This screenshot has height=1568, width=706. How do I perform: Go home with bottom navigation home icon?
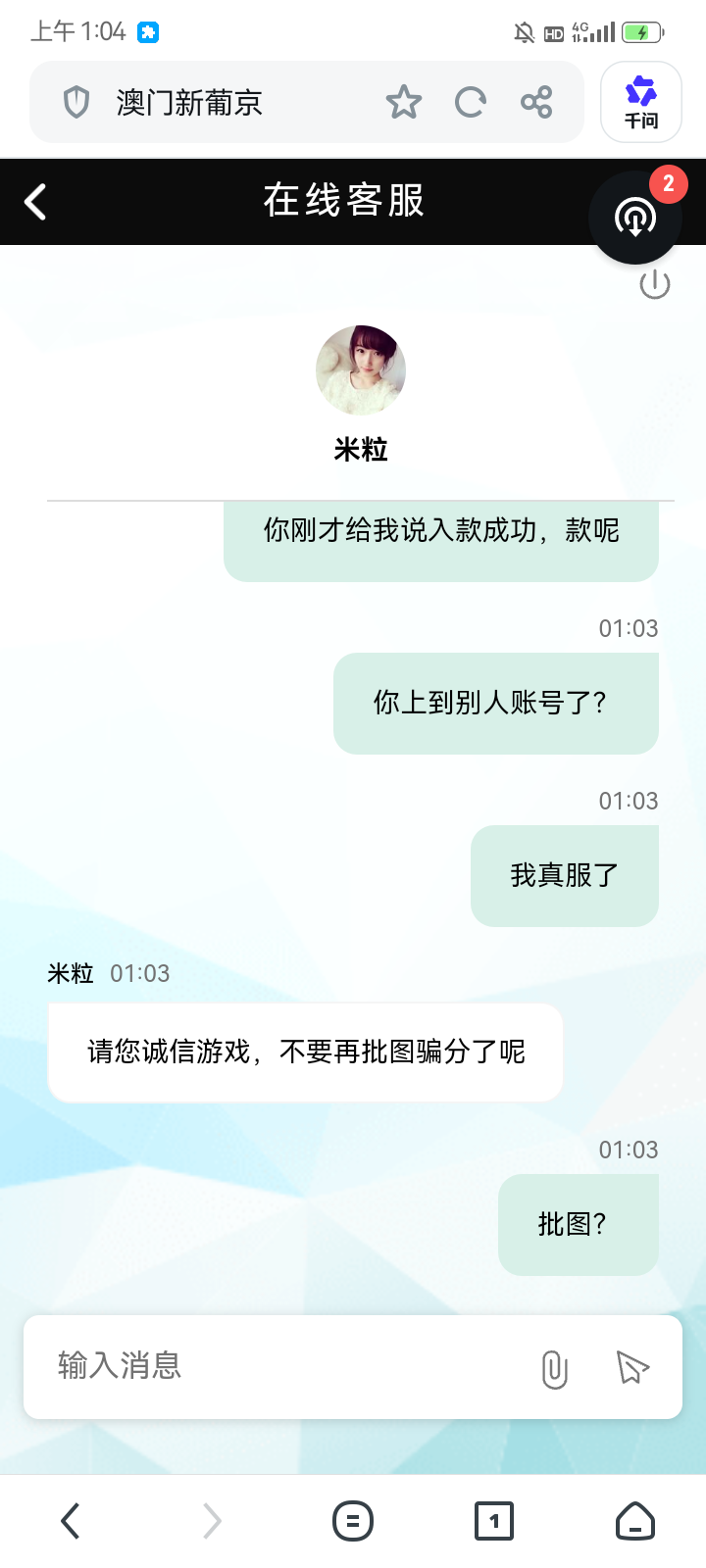(634, 1521)
